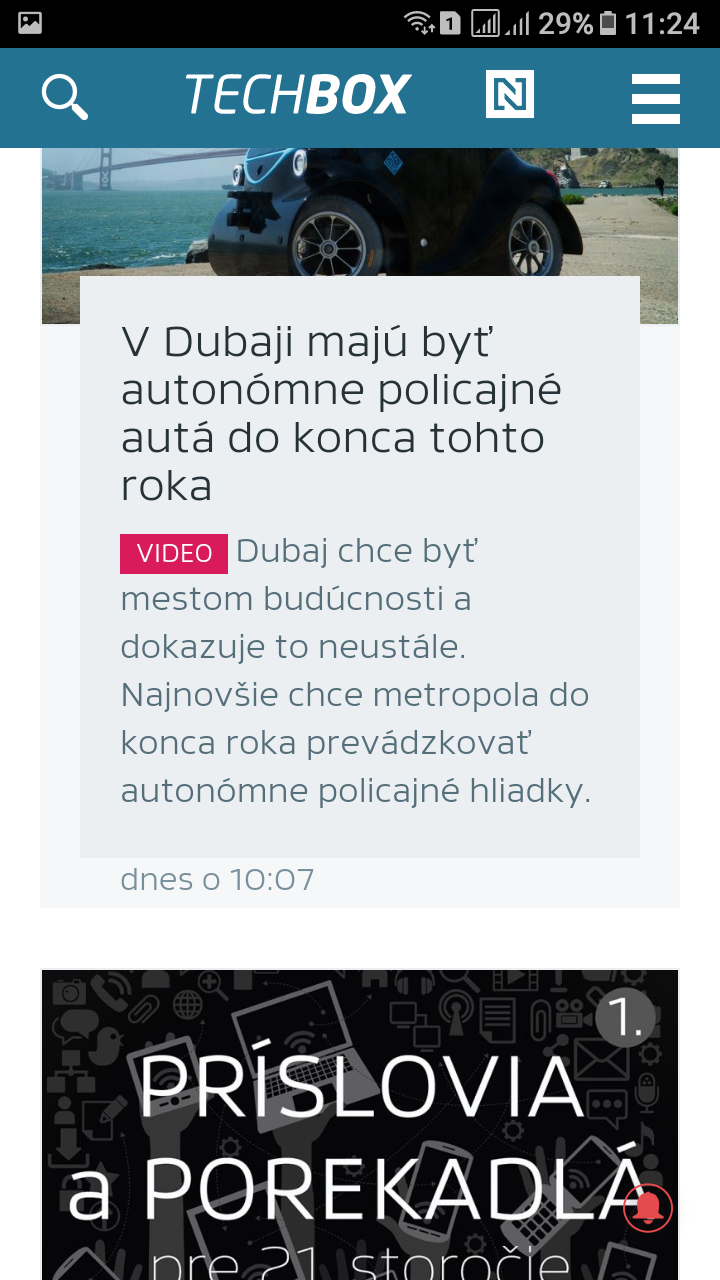Open the hamburger menu
The height and width of the screenshot is (1280, 720).
pyautogui.click(x=656, y=98)
